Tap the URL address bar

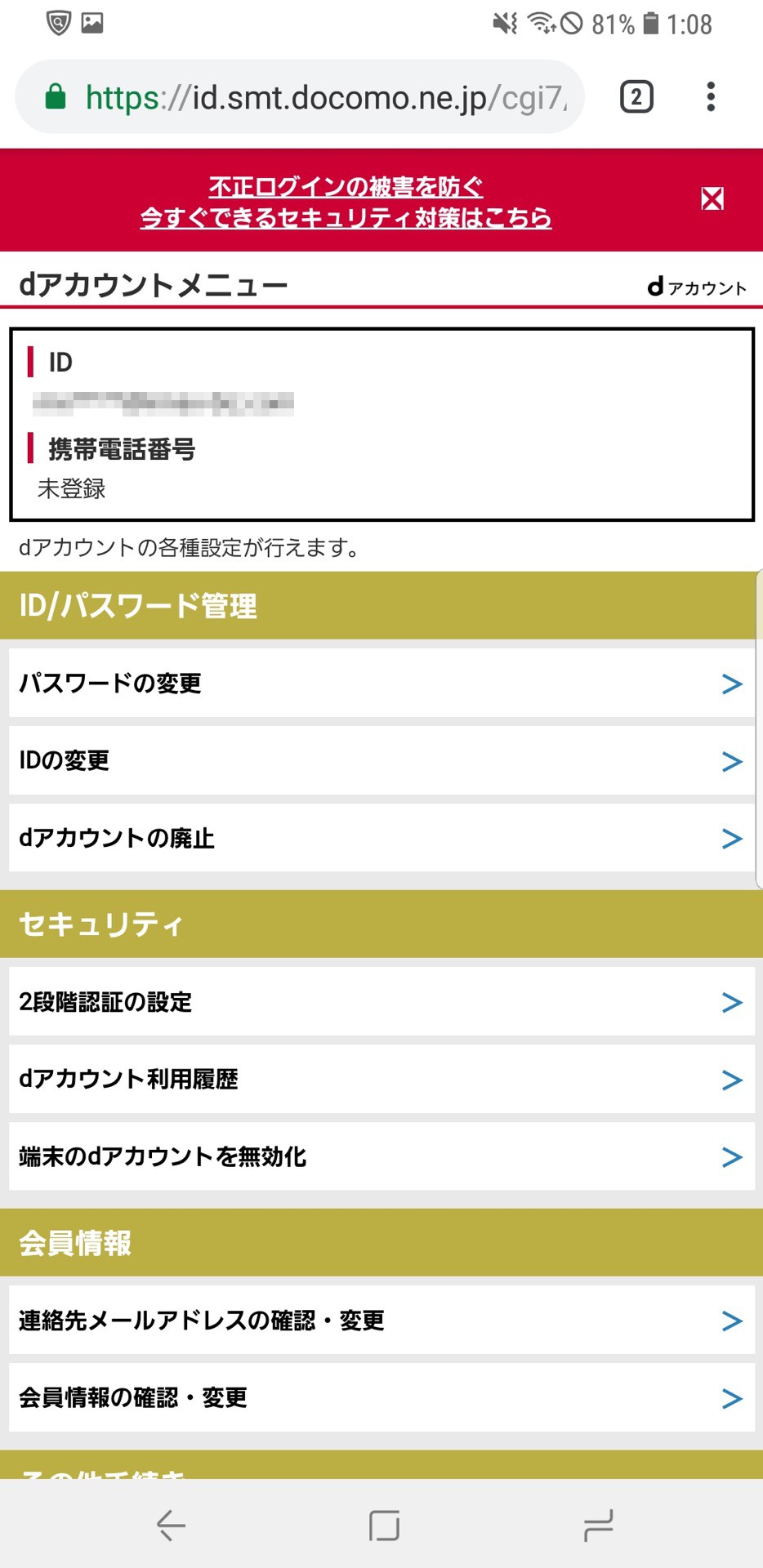click(x=300, y=97)
